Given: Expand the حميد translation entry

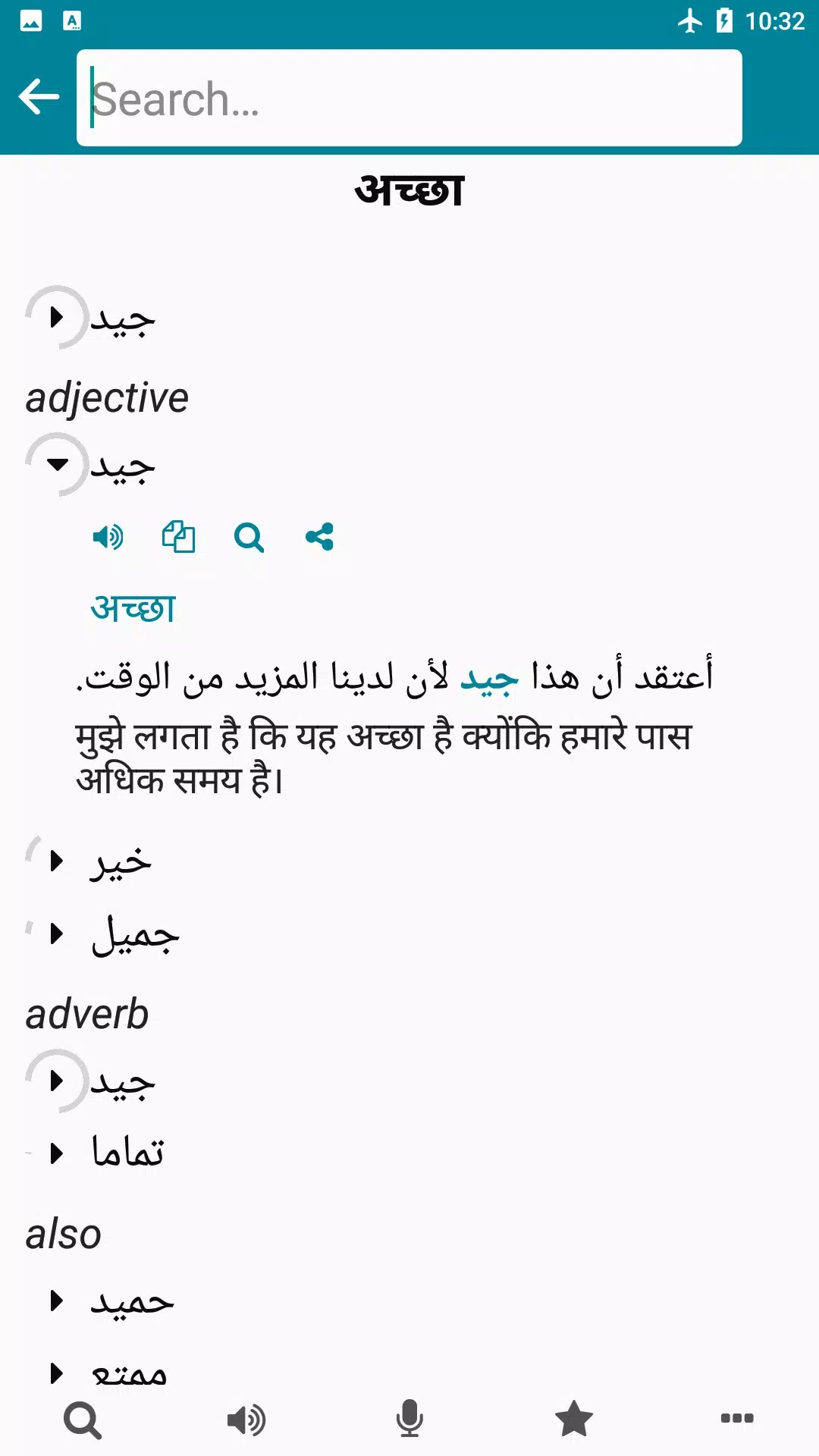Looking at the screenshot, I should point(56,1301).
